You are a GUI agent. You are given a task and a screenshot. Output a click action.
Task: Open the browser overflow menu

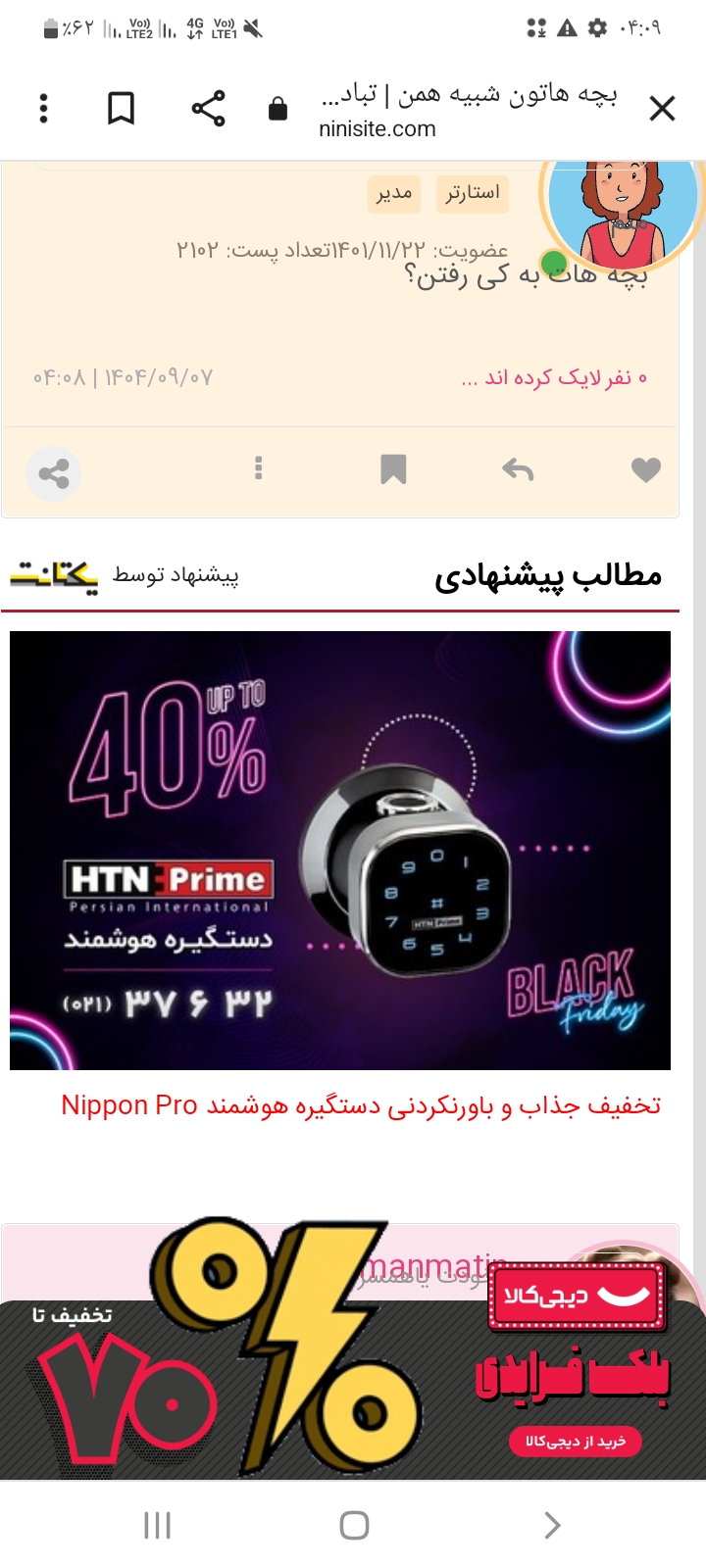click(43, 109)
